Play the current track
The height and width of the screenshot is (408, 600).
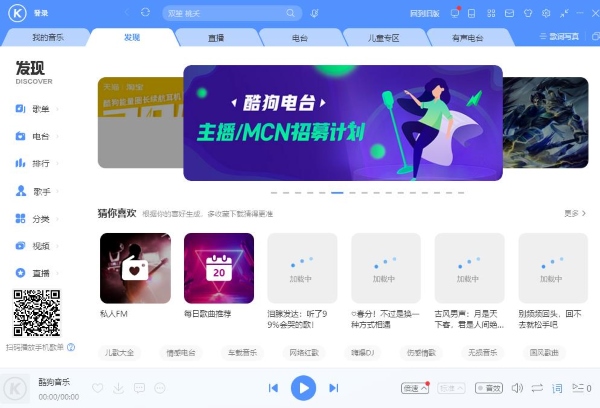click(303, 387)
